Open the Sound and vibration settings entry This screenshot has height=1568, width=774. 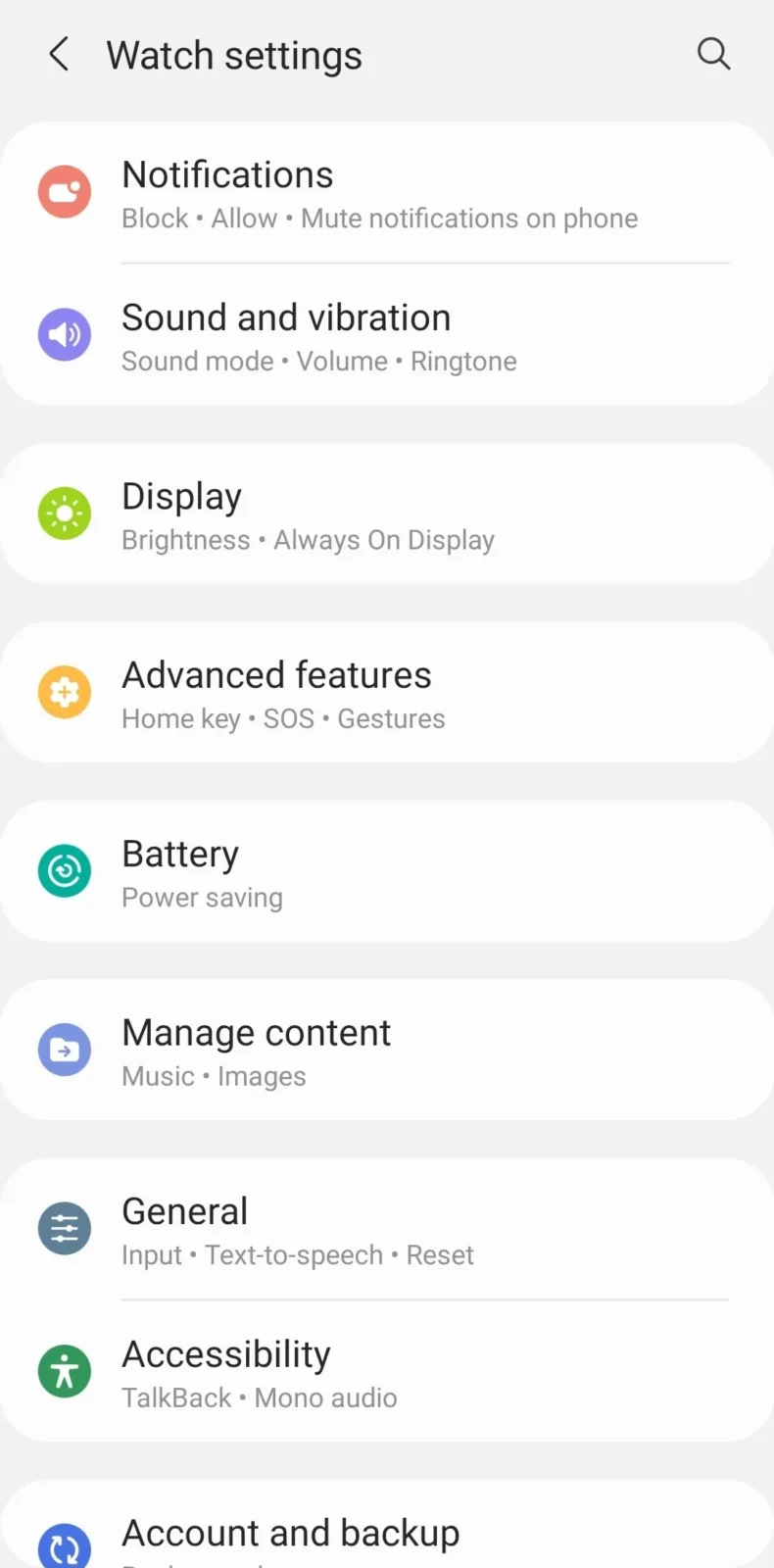coord(387,335)
